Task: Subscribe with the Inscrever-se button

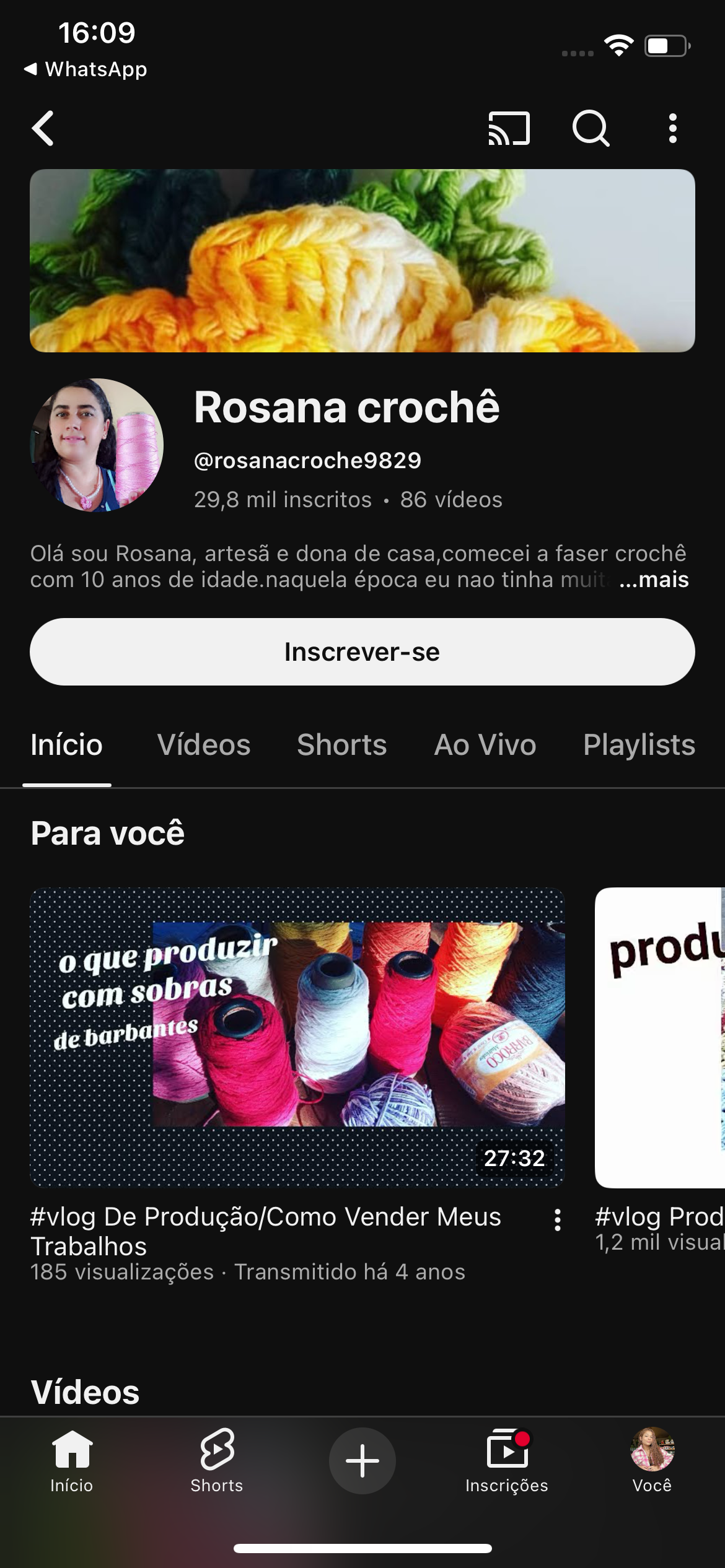Action: (x=362, y=651)
